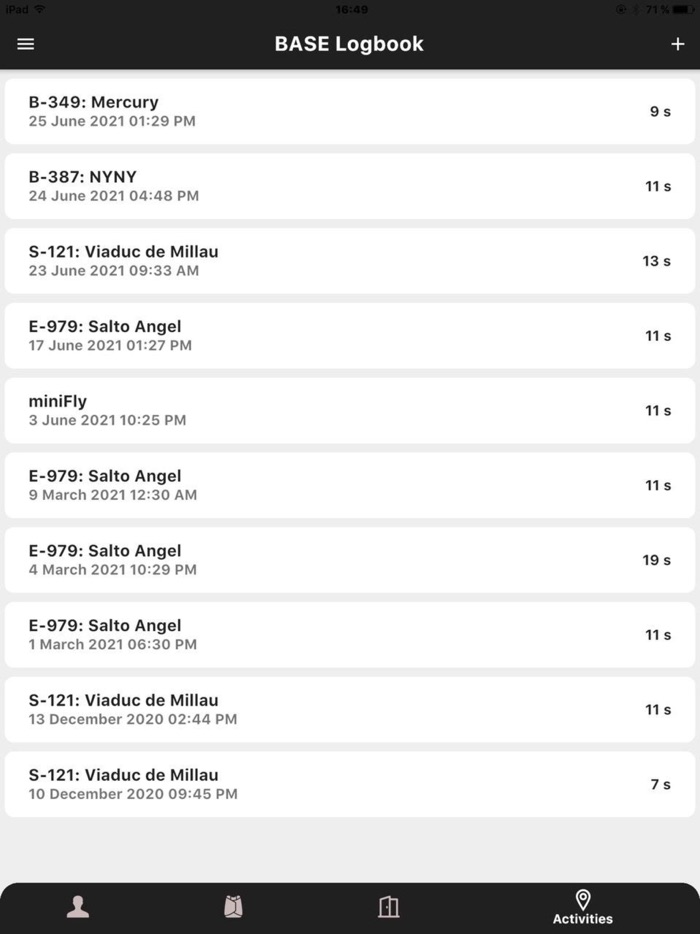Go to the wingsuit gear tab
The image size is (700, 934).
(x=233, y=907)
